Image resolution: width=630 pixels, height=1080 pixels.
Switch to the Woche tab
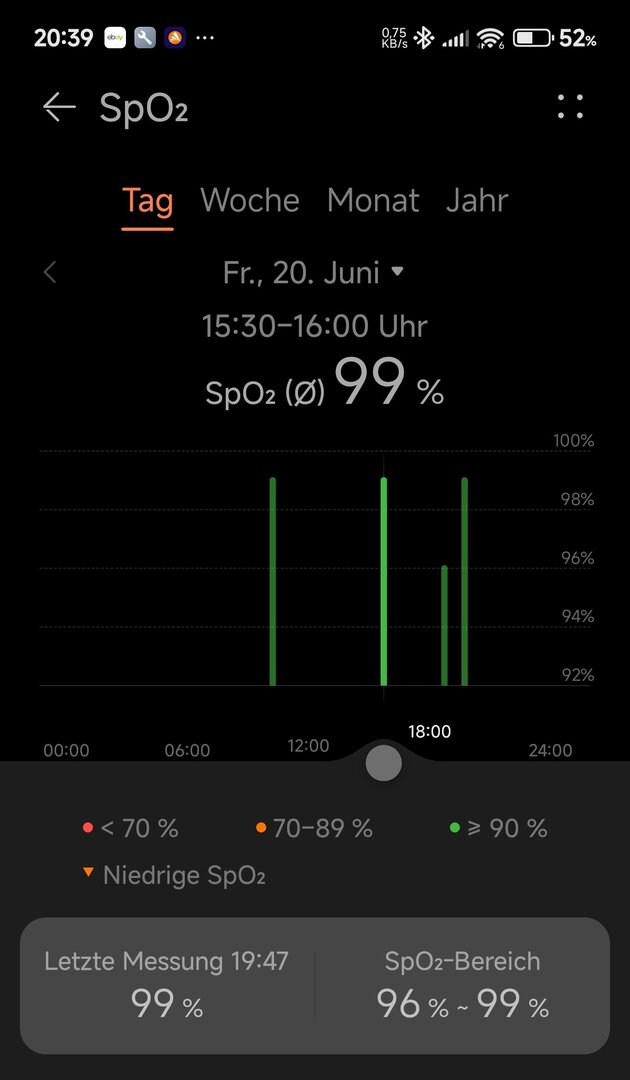pos(250,201)
